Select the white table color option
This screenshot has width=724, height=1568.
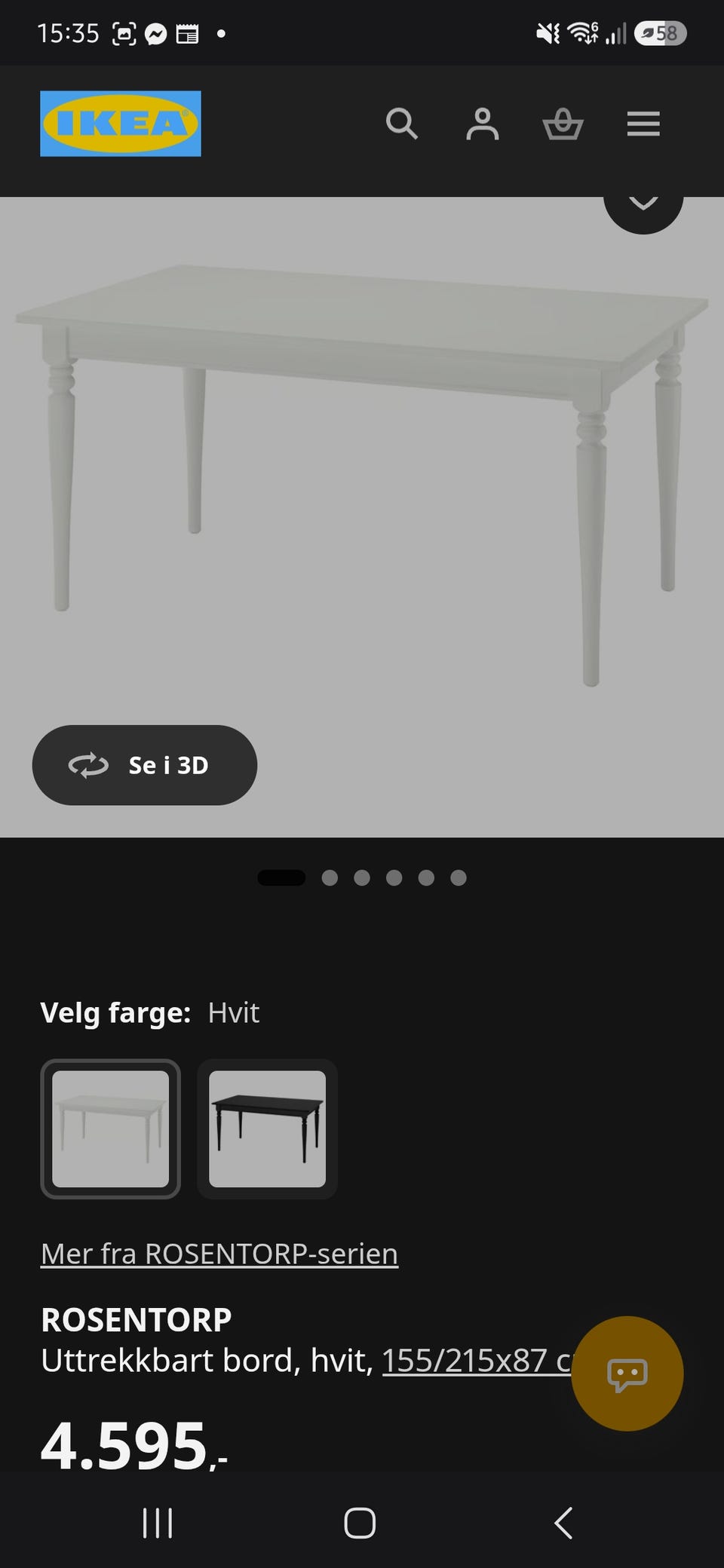point(111,1129)
